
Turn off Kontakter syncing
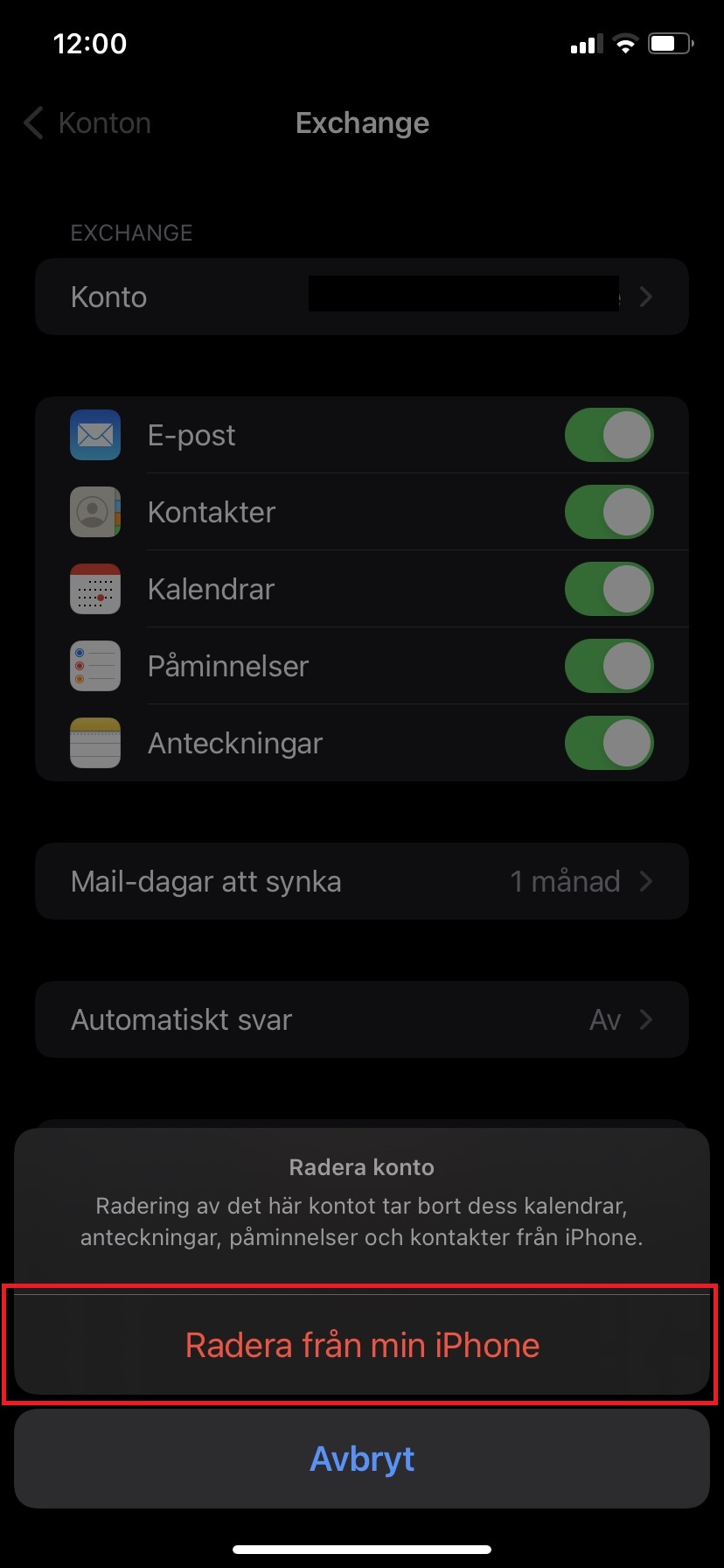609,512
